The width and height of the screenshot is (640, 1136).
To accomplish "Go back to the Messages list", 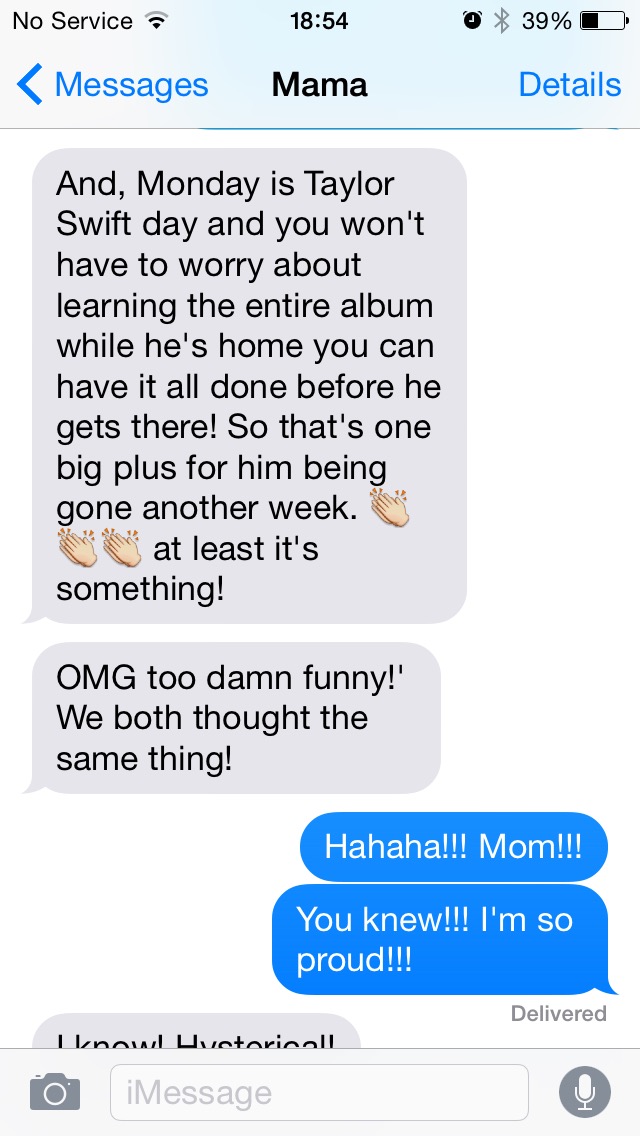I will [112, 85].
